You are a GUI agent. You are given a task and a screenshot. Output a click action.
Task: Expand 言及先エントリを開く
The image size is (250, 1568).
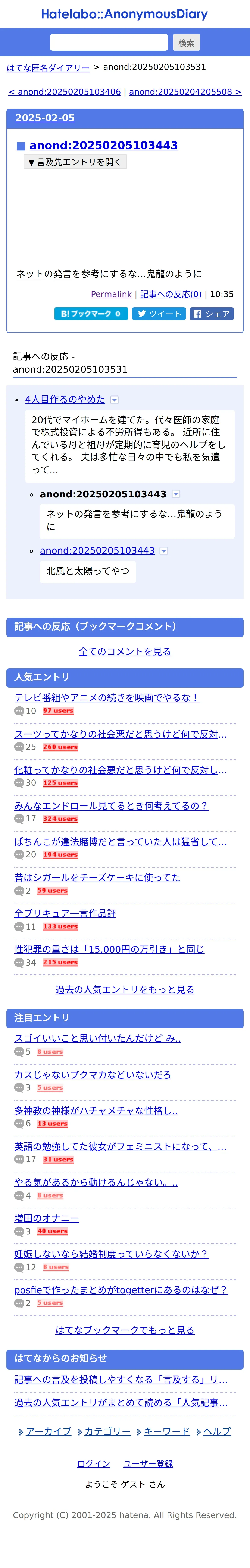(75, 162)
